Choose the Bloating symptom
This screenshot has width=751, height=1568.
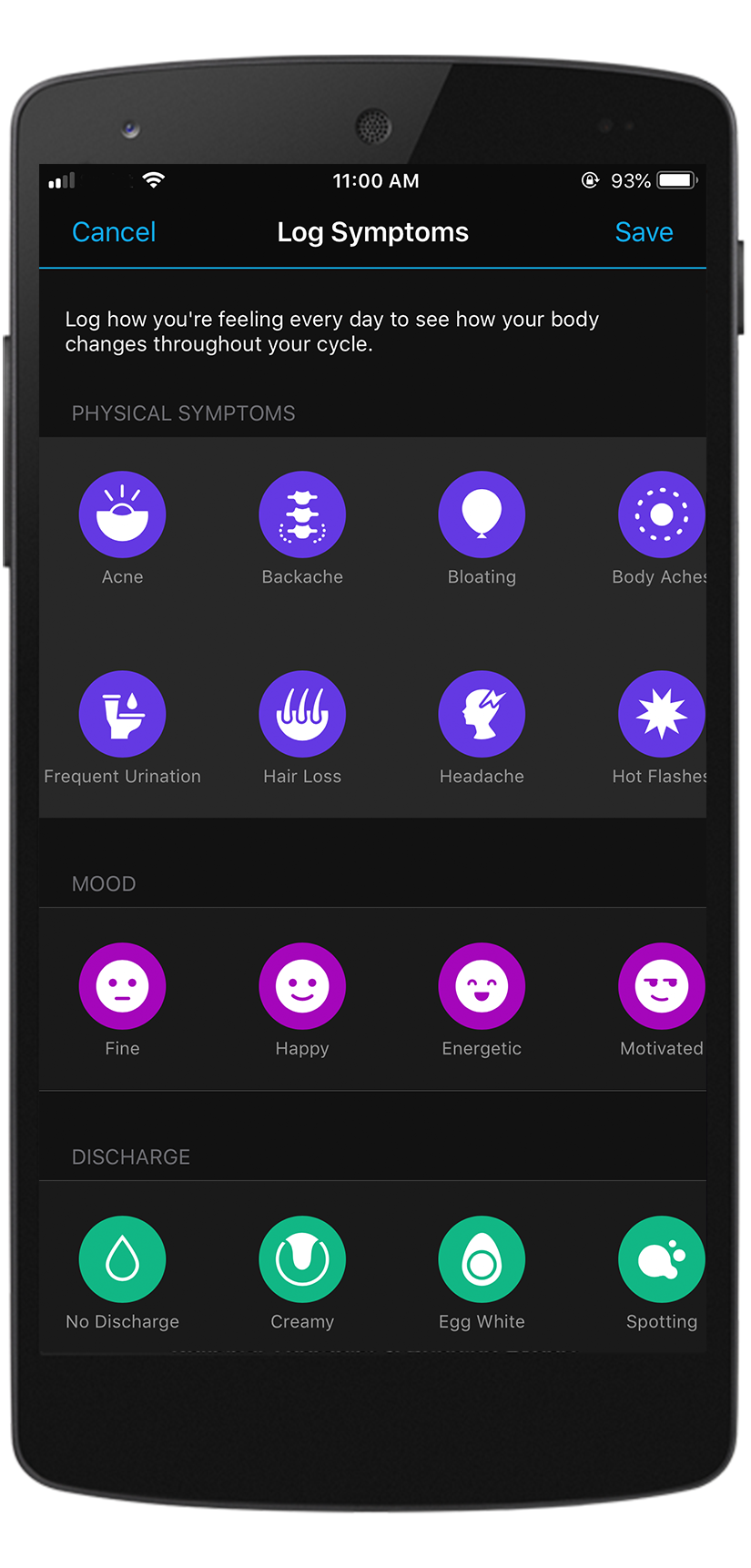482,514
